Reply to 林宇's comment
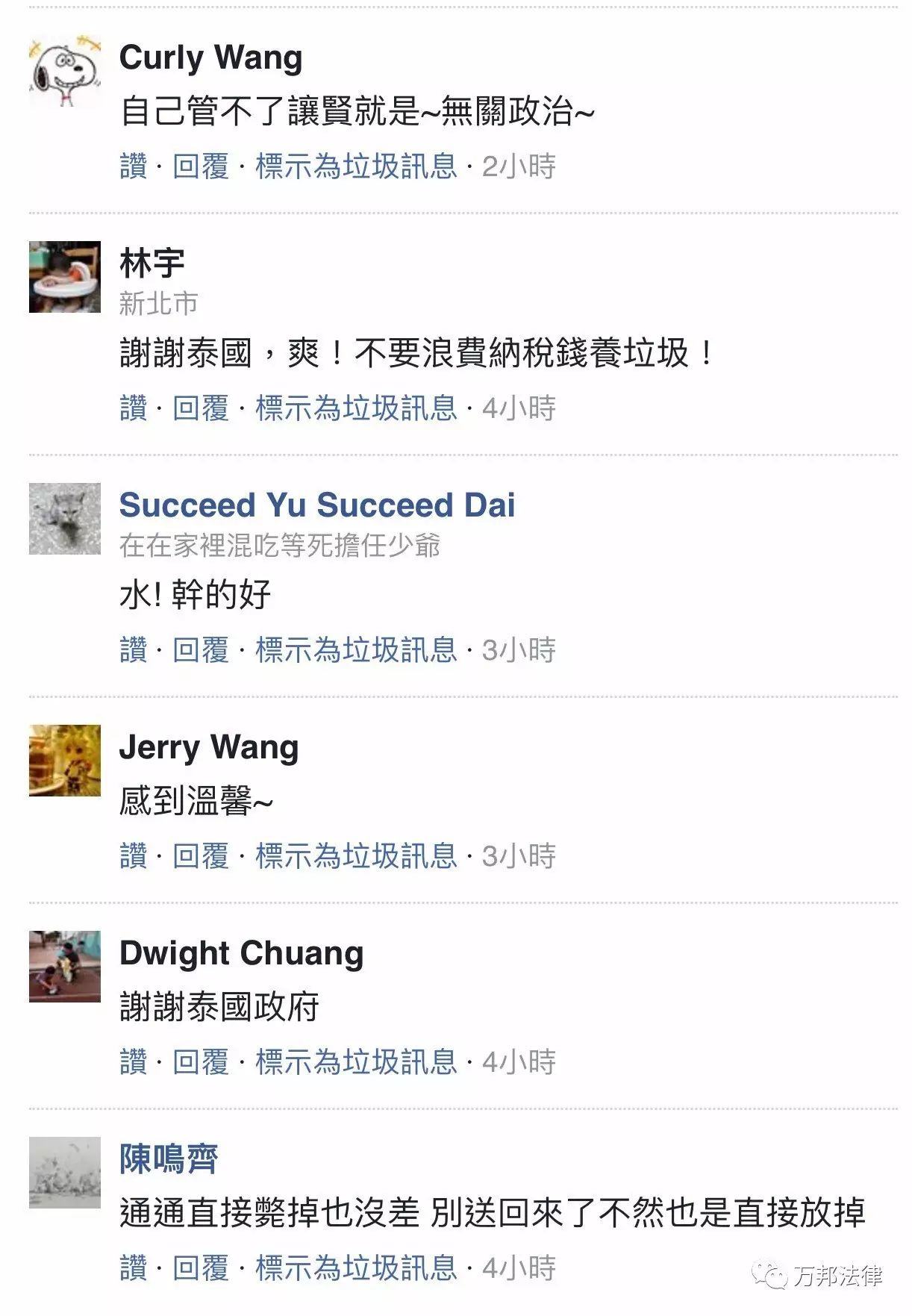Viewport: 912px width, 1316px height. click(x=200, y=408)
